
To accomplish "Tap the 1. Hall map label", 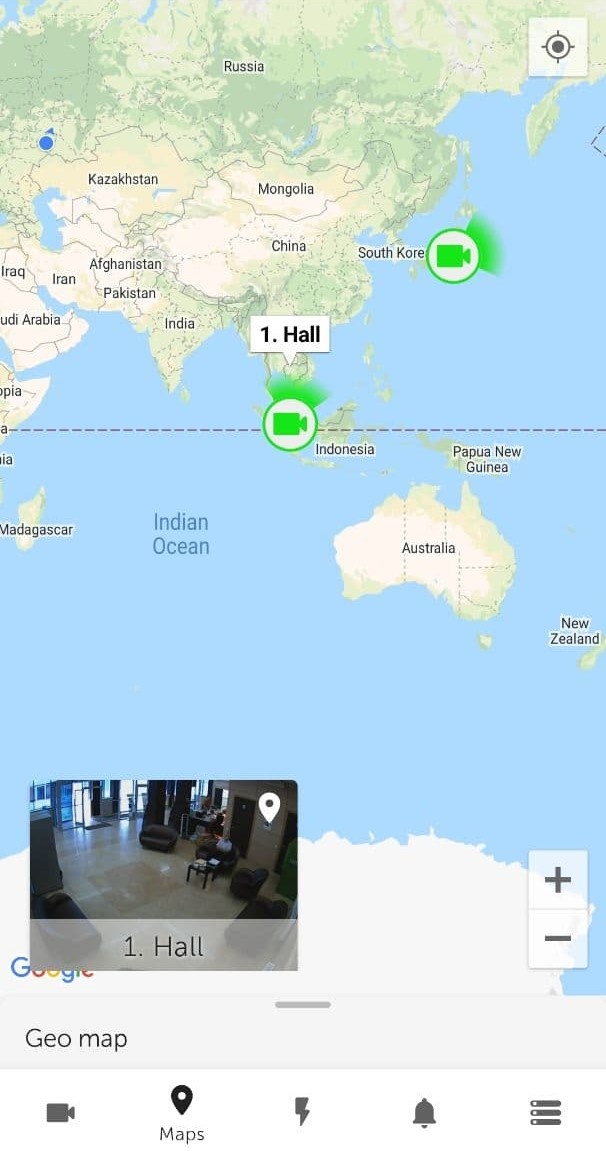I will (290, 335).
